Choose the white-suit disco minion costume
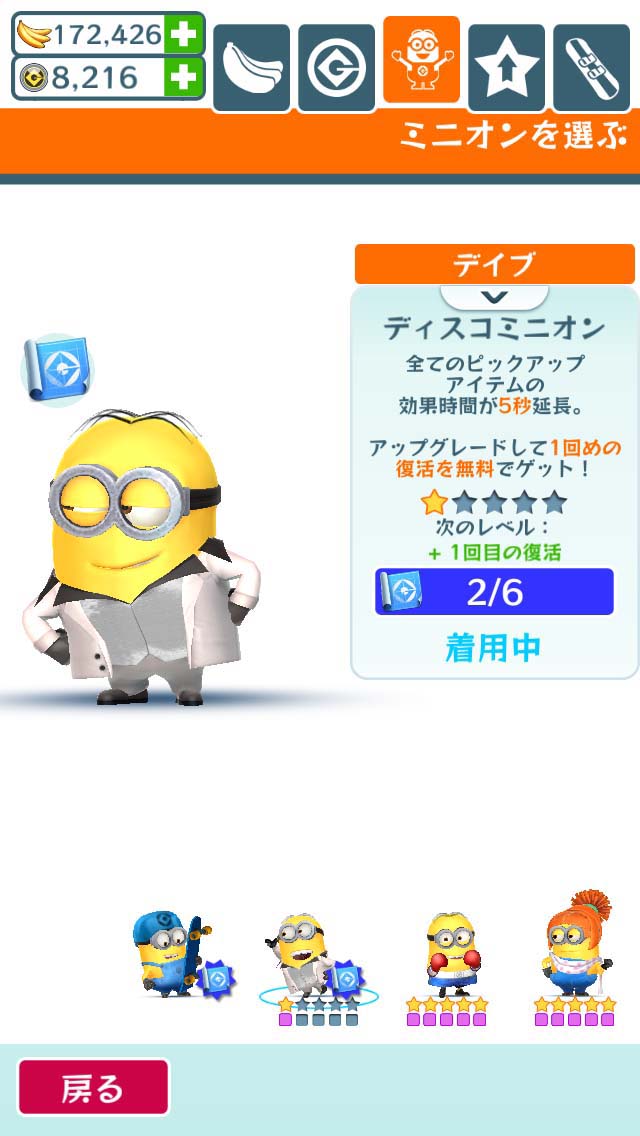The height and width of the screenshot is (1136, 640). (306, 960)
